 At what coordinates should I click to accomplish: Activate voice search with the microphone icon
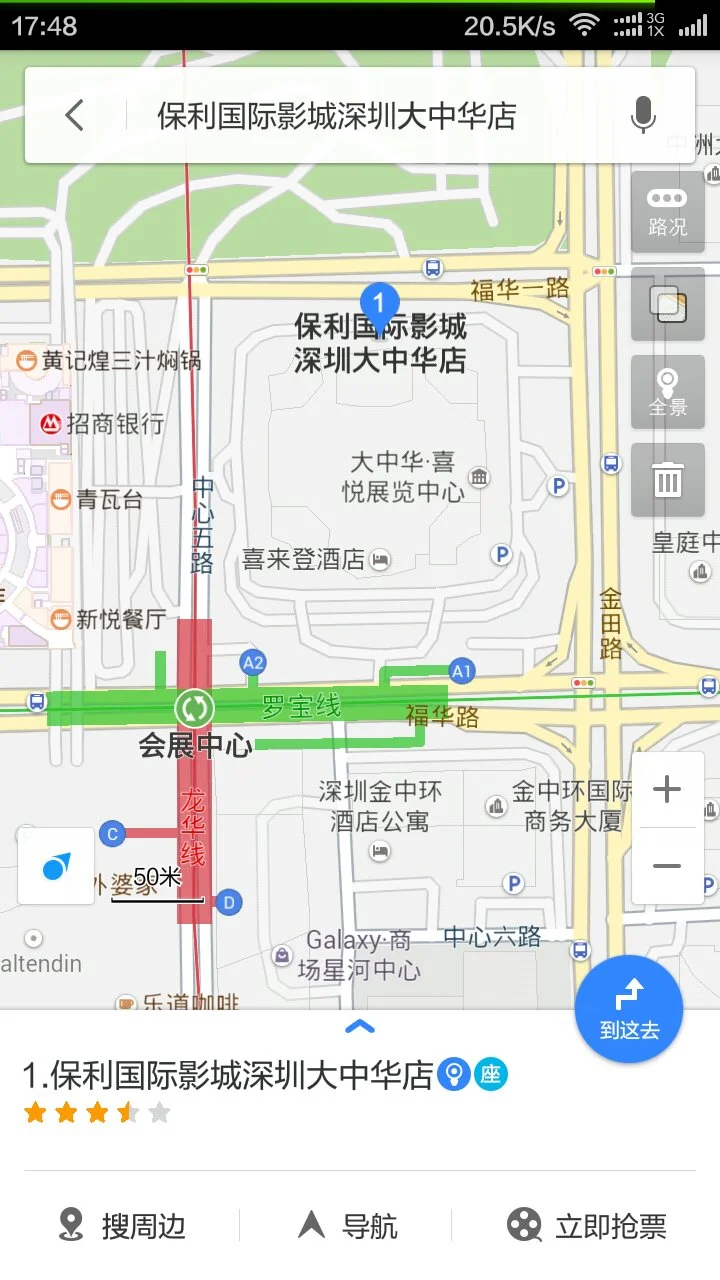(643, 115)
